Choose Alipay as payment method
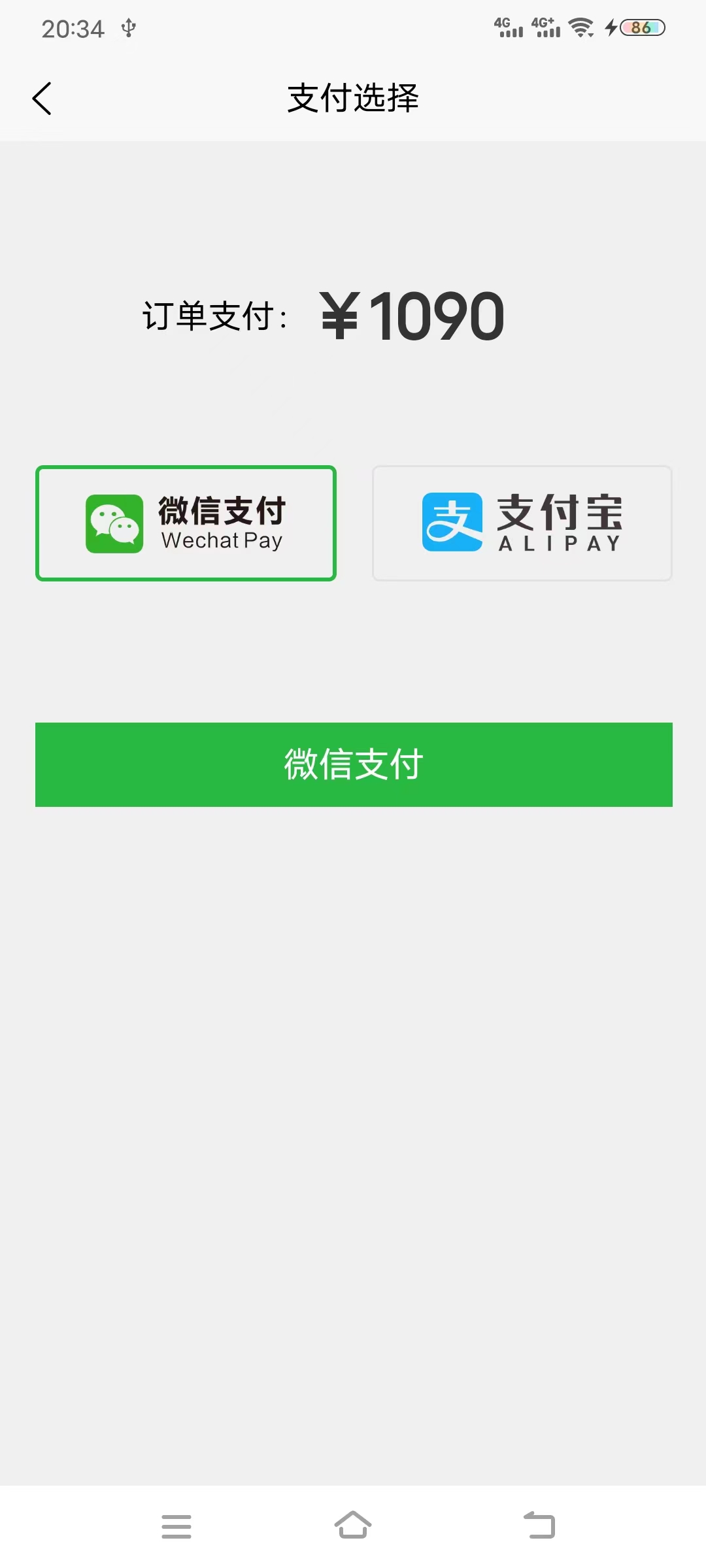The height and width of the screenshot is (1568, 706). coord(522,523)
